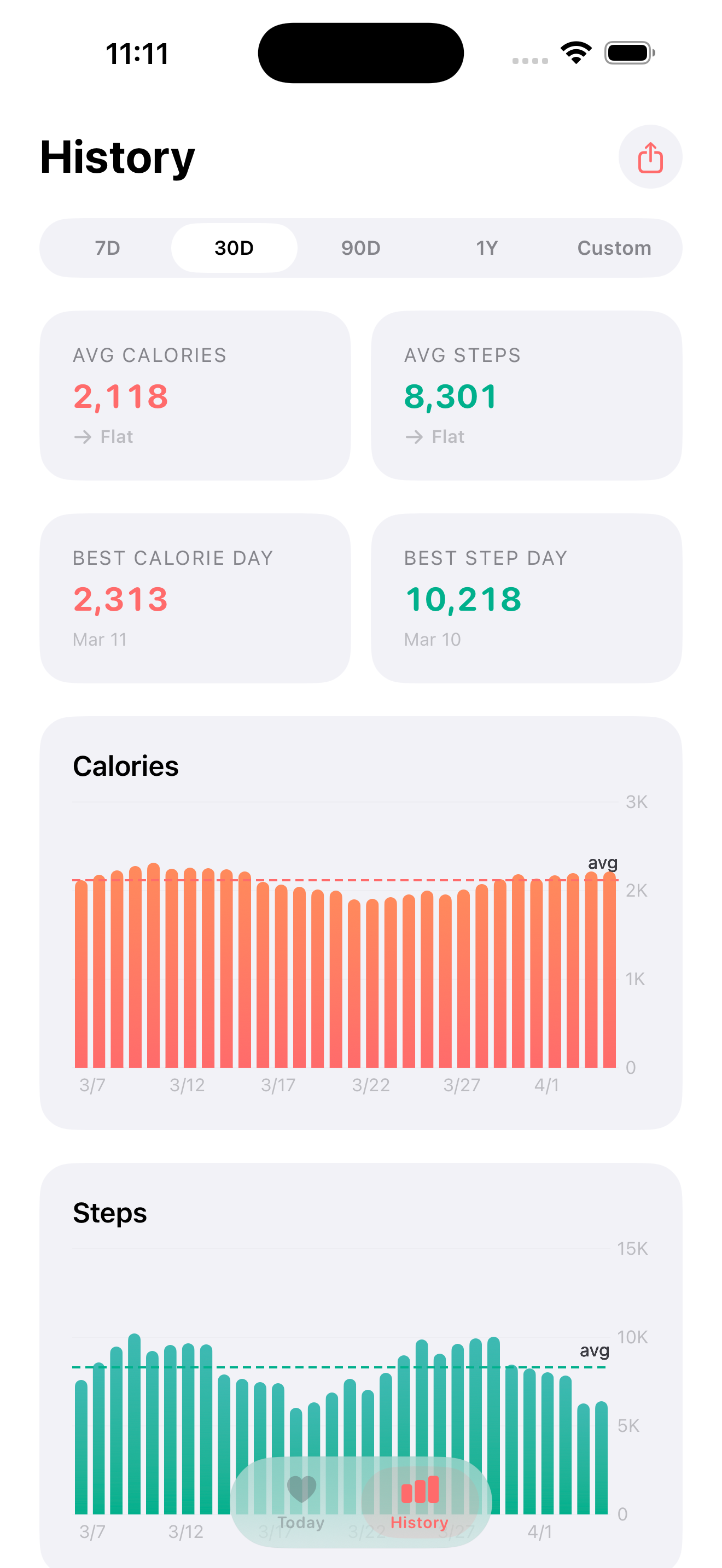Image resolution: width=722 pixels, height=1568 pixels.
Task: Tap the share/export icon
Action: click(650, 157)
